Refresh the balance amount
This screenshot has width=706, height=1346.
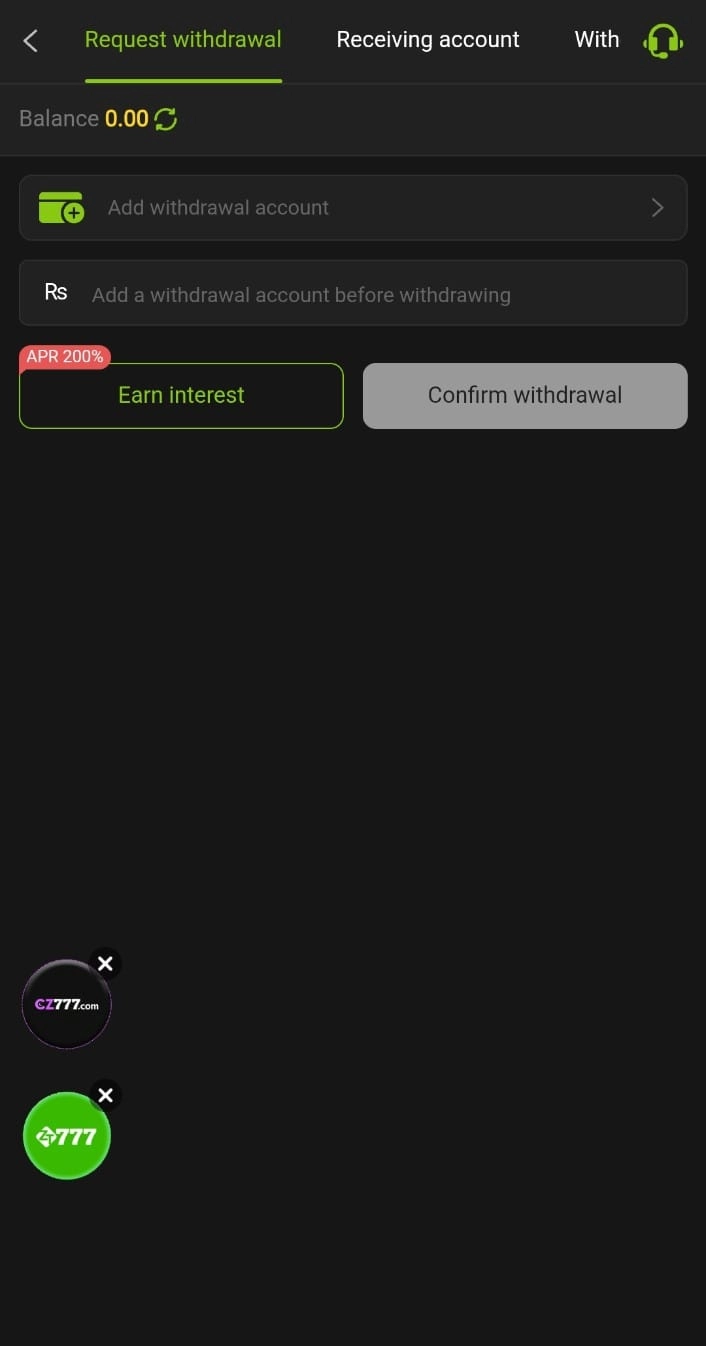[x=166, y=119]
